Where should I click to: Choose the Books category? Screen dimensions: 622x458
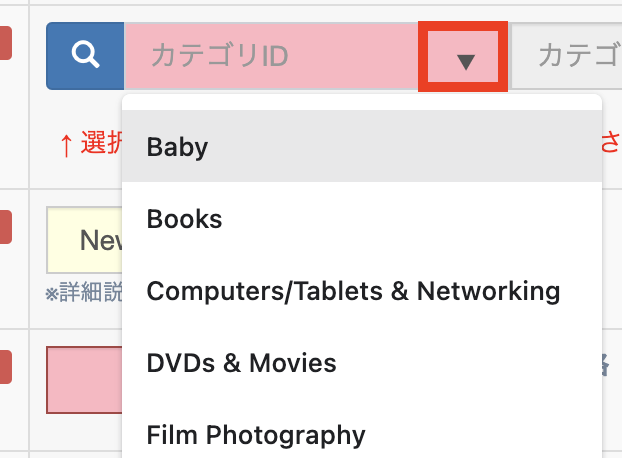361,218
